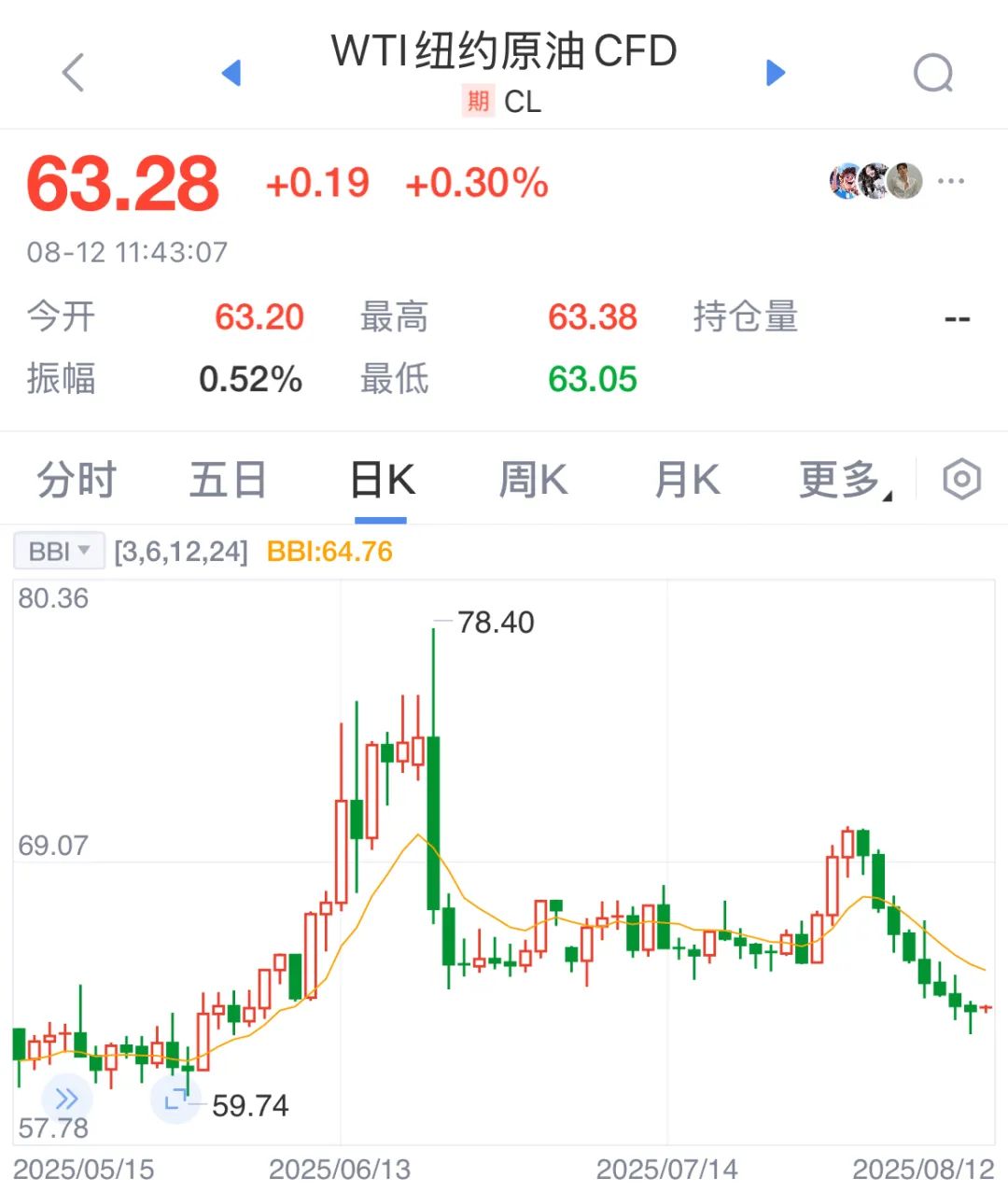Switch to the 五日 chart tab
The height and width of the screenshot is (1191, 1008).
click(228, 481)
